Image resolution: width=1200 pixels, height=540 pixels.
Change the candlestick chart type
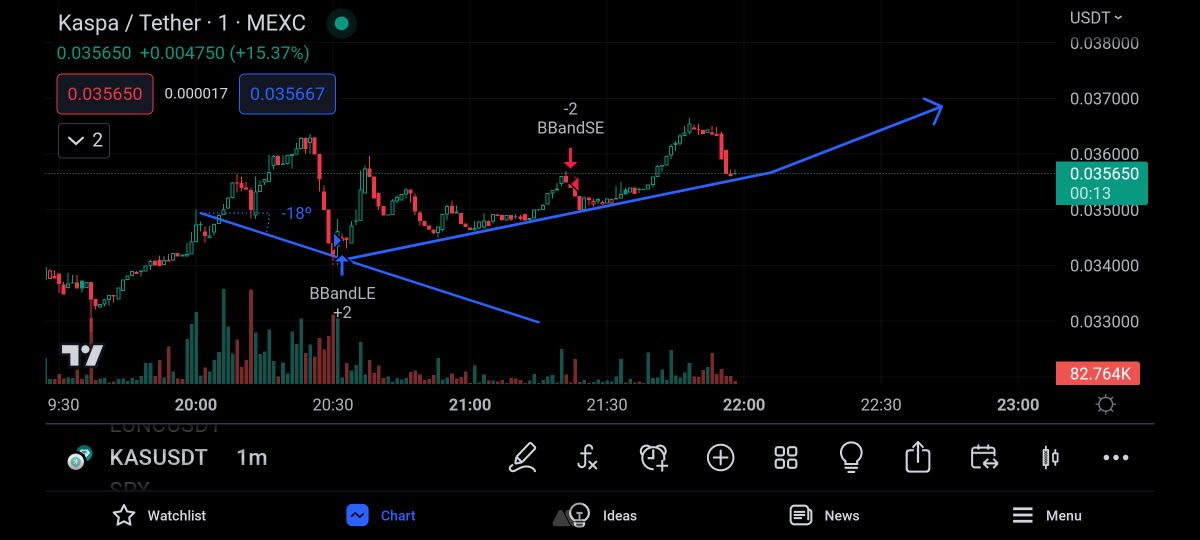coord(1050,458)
